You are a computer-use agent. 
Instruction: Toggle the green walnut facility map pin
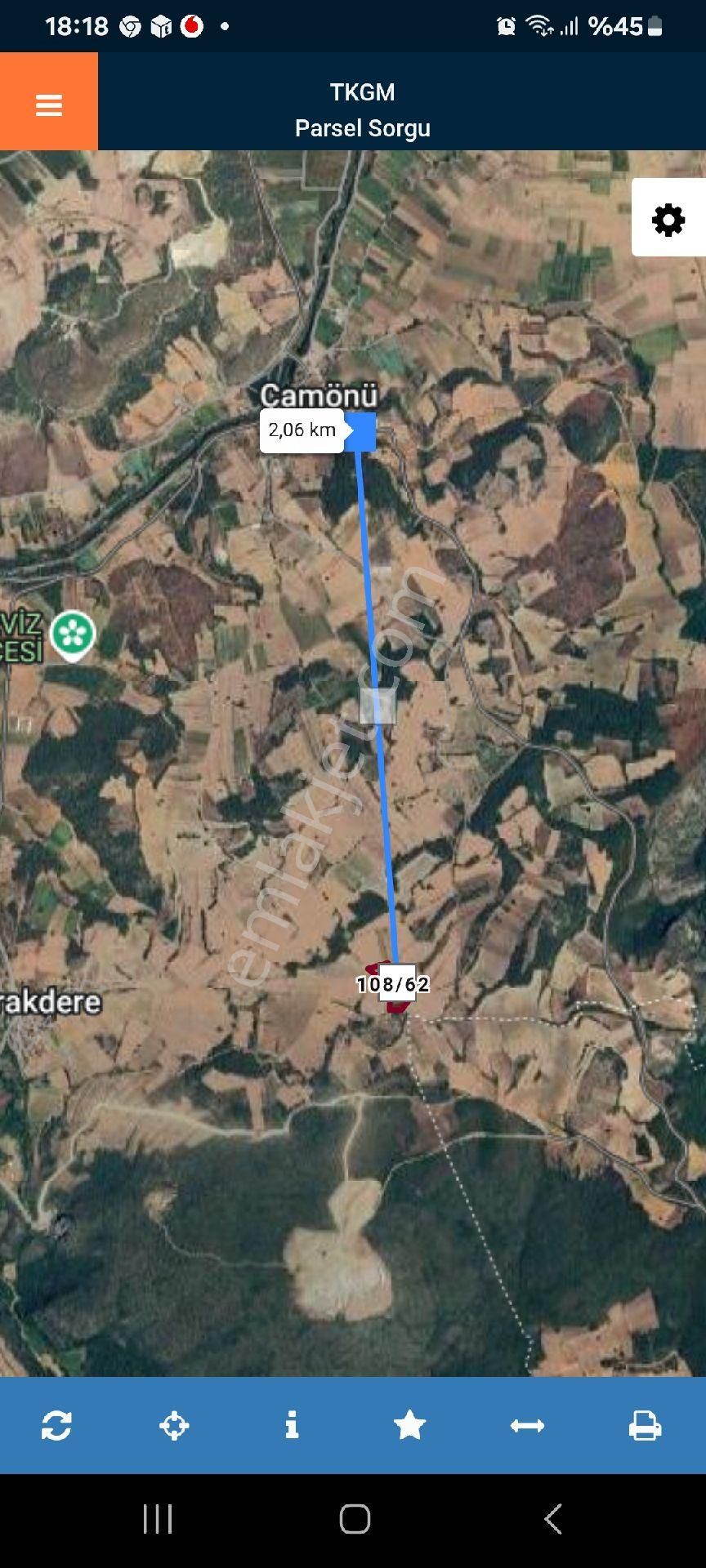pyautogui.click(x=72, y=633)
